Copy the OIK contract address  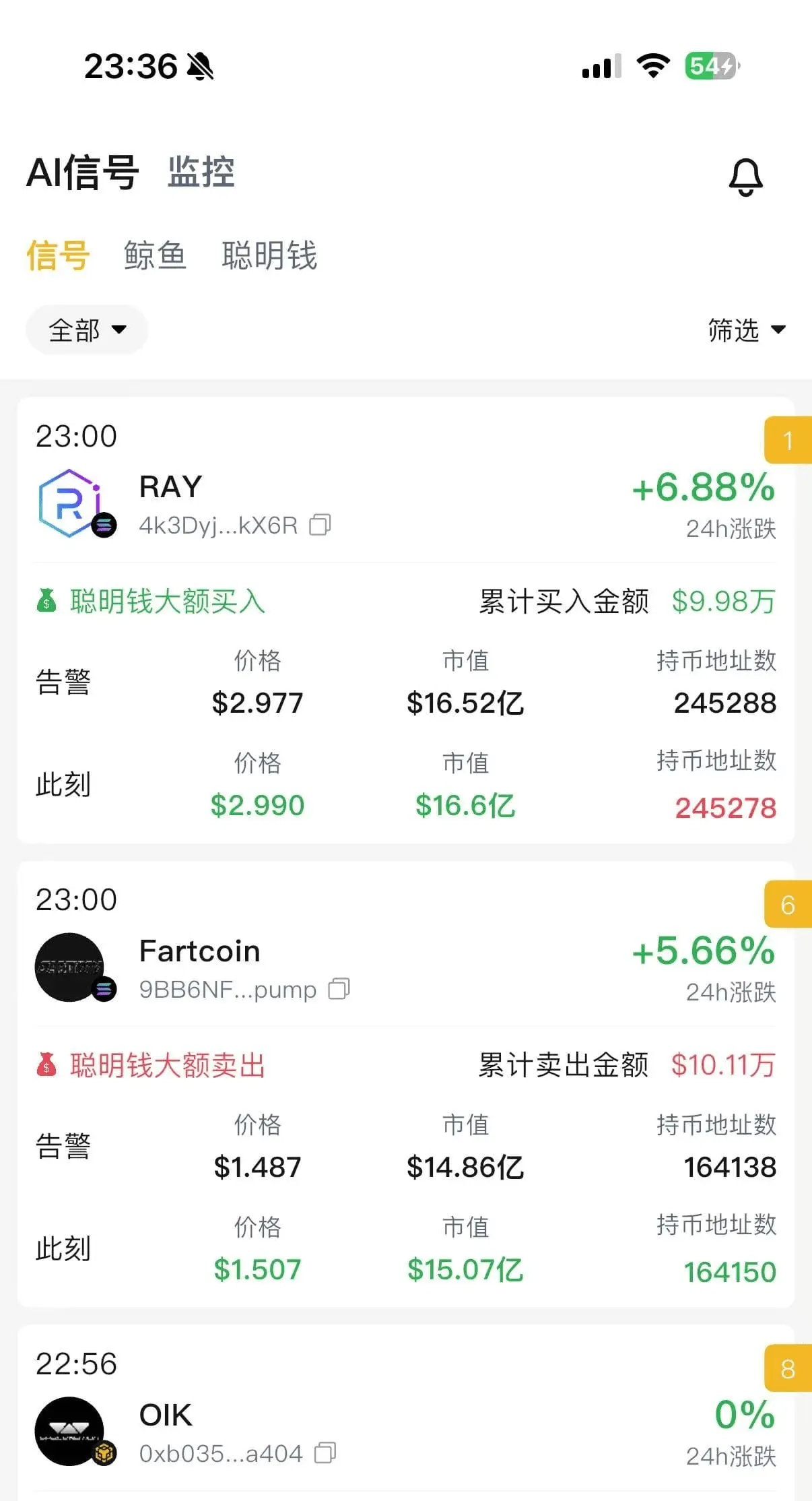click(325, 1453)
